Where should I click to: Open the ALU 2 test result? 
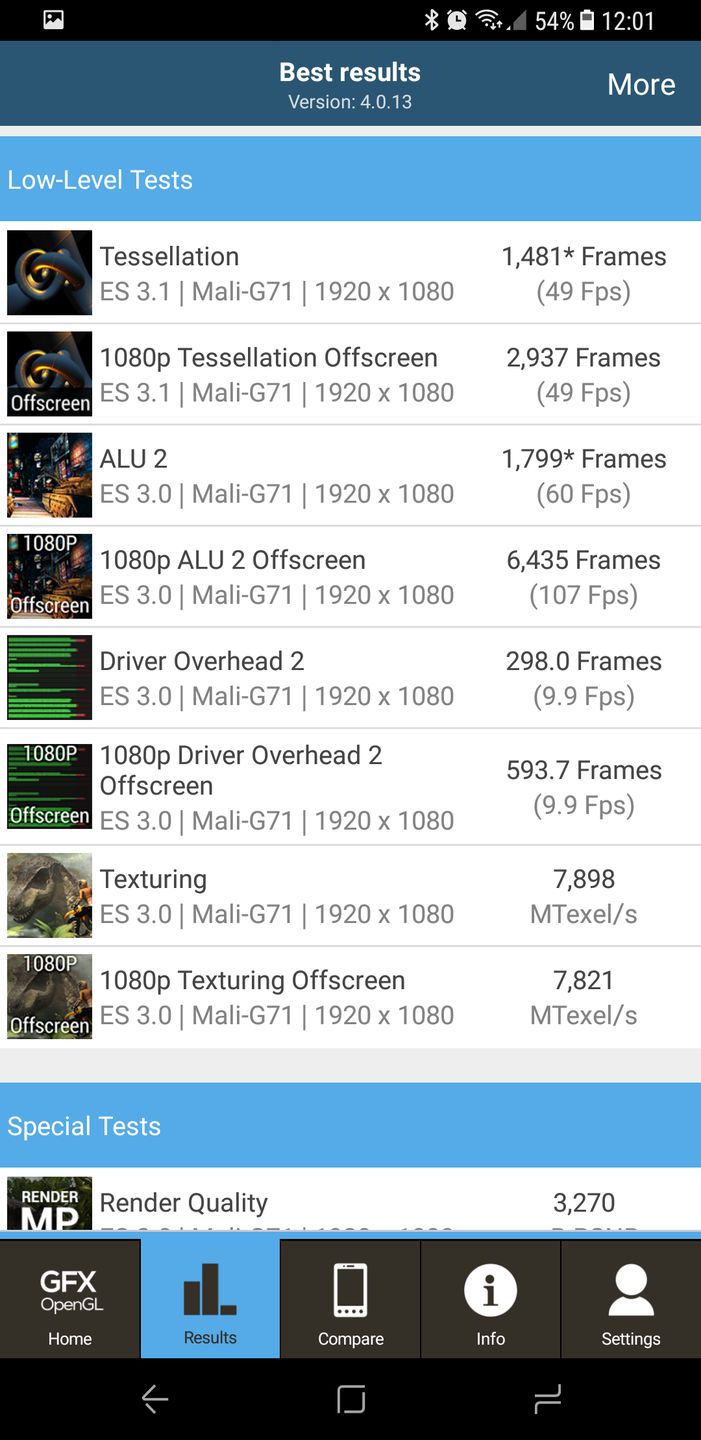point(350,475)
